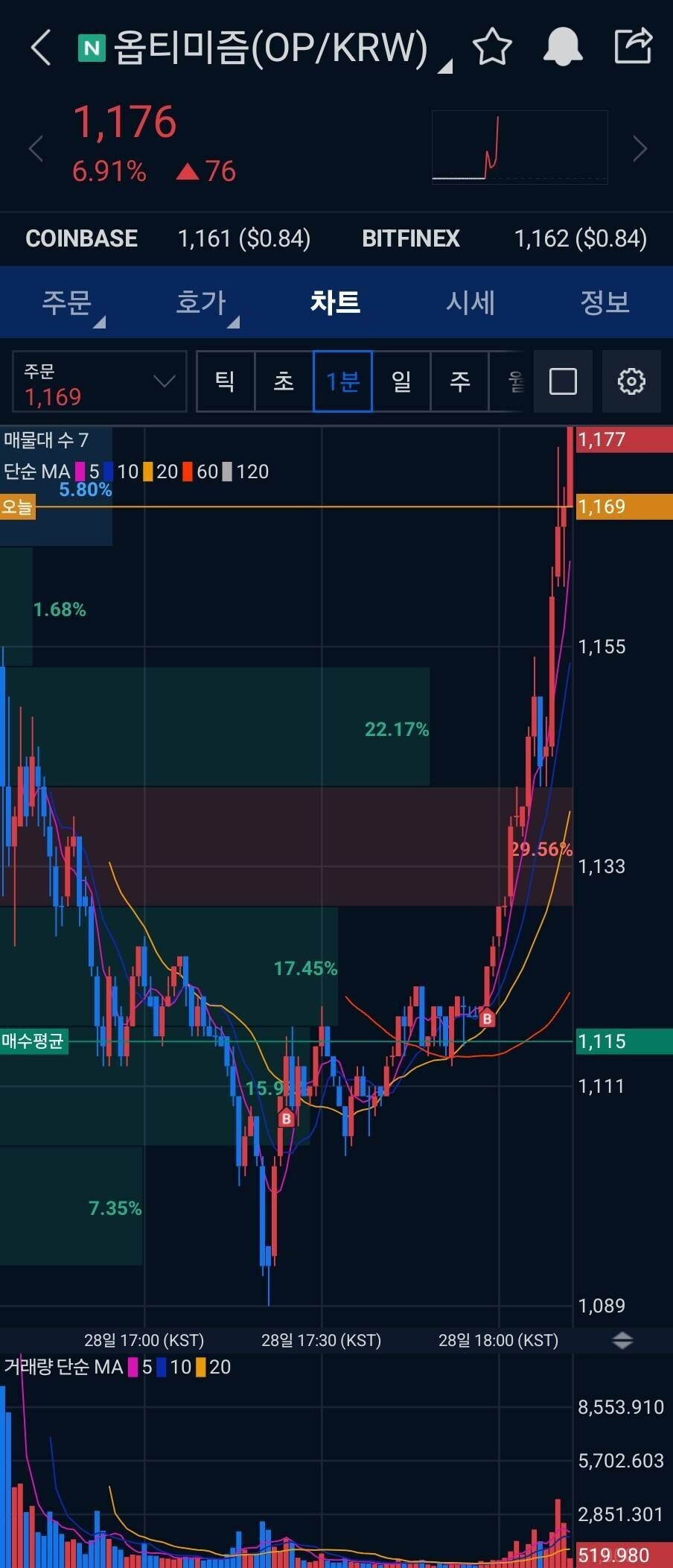Expand the 주문 1,169 dropdown

tap(99, 381)
